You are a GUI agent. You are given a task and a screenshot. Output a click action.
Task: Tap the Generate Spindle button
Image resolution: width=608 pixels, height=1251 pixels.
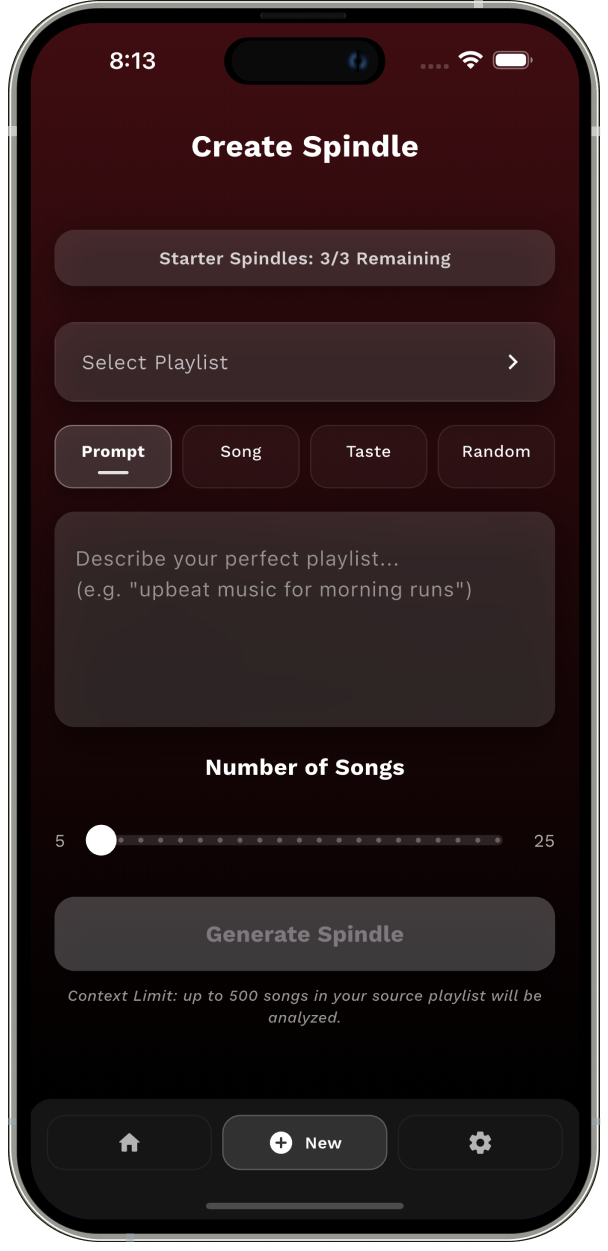point(304,934)
